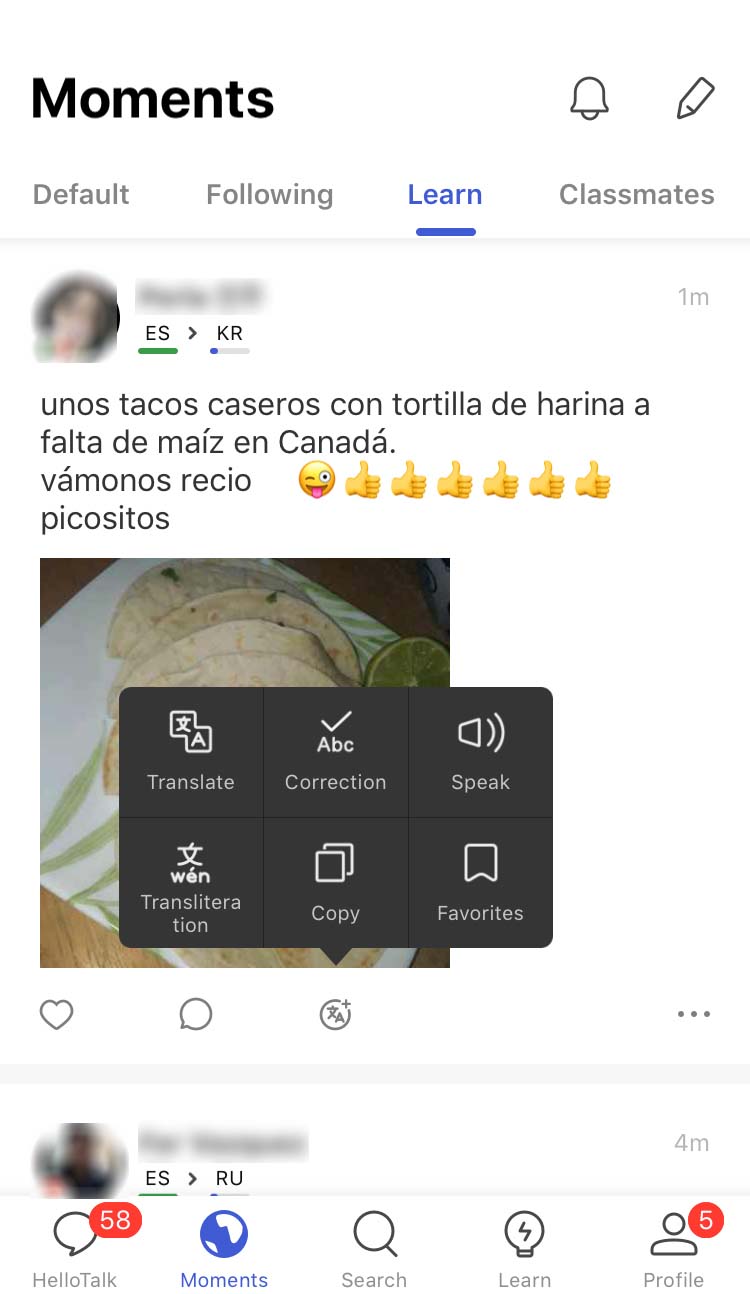Tap the translate icon under the tacos post

335,1013
